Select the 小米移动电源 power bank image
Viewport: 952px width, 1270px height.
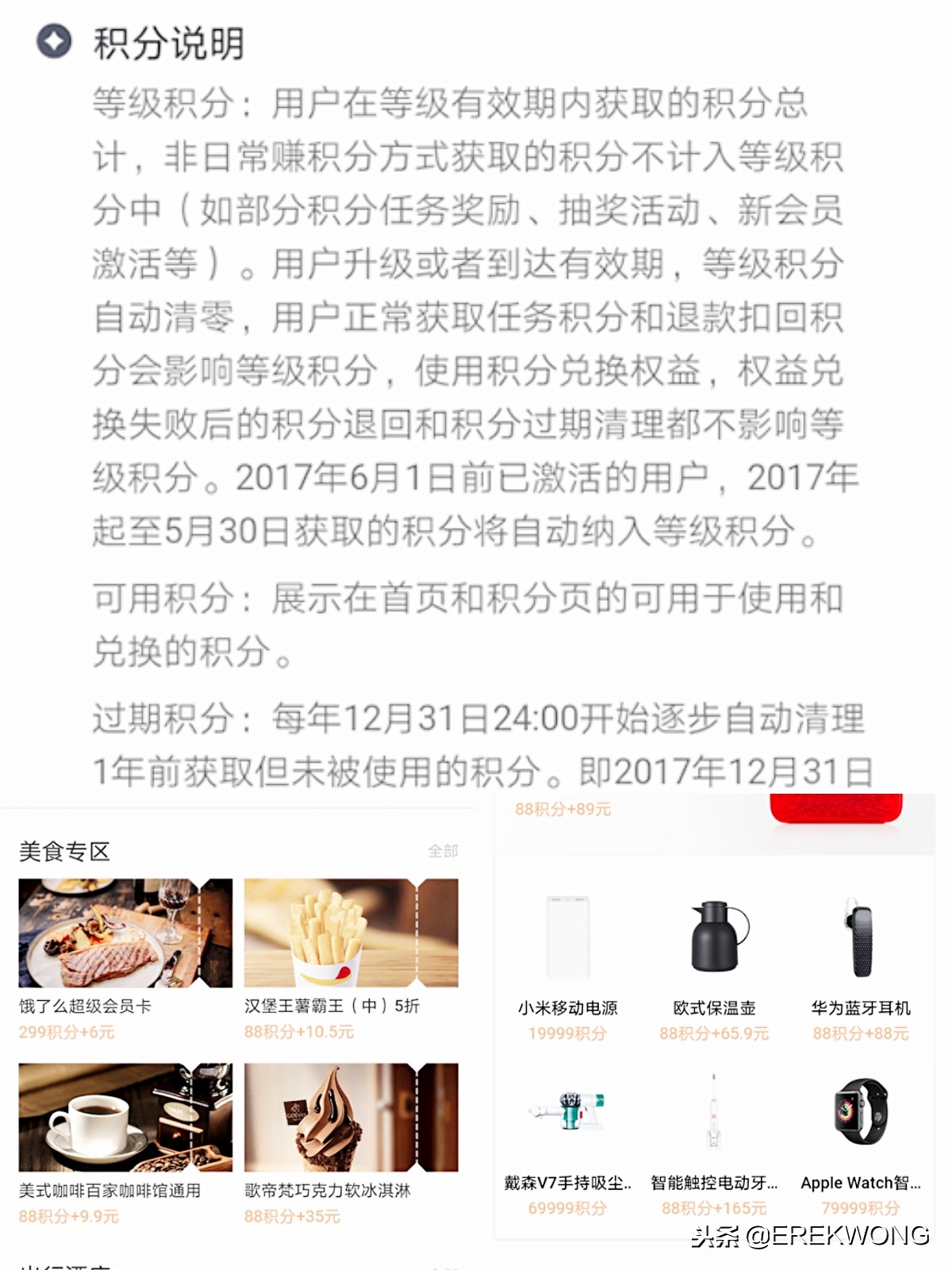click(570, 937)
